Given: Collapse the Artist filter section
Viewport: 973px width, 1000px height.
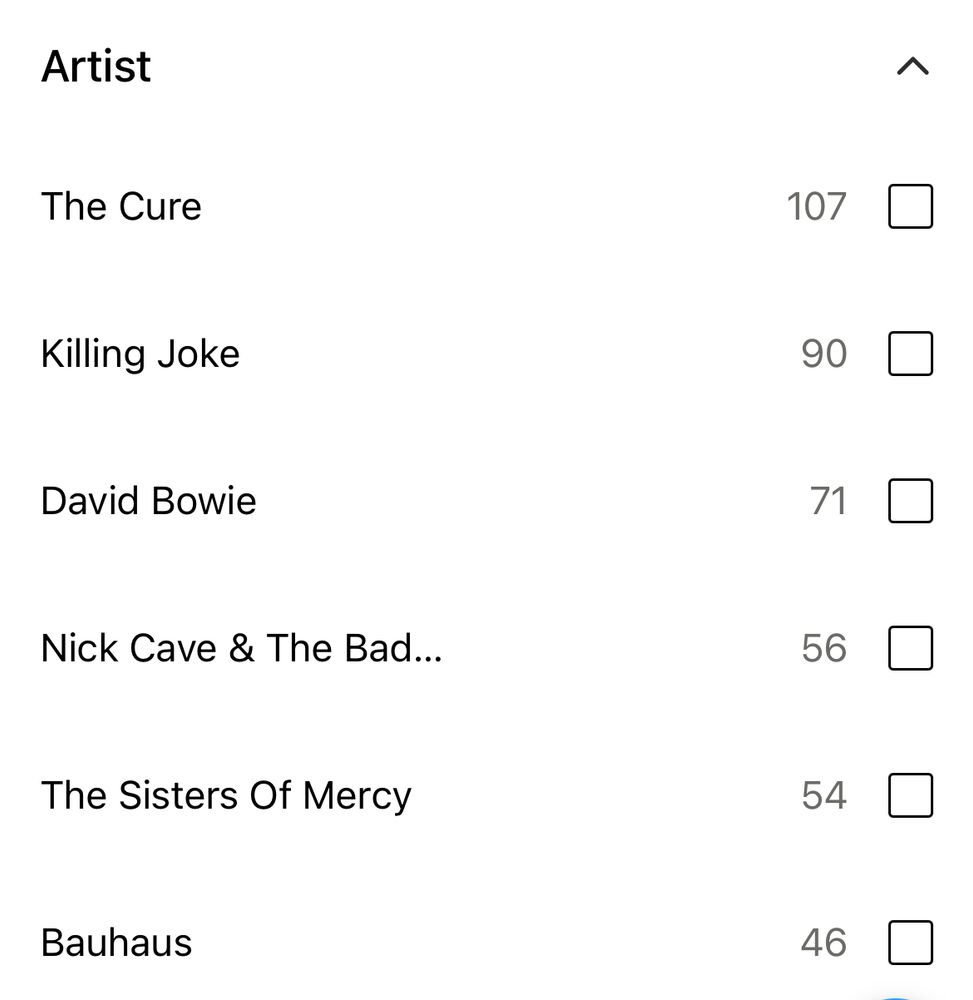Looking at the screenshot, I should coord(912,67).
